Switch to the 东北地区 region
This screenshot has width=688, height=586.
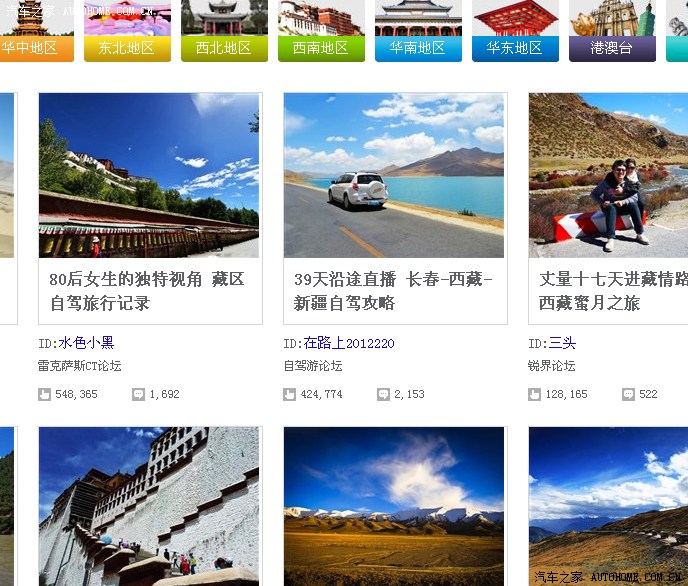point(127,47)
